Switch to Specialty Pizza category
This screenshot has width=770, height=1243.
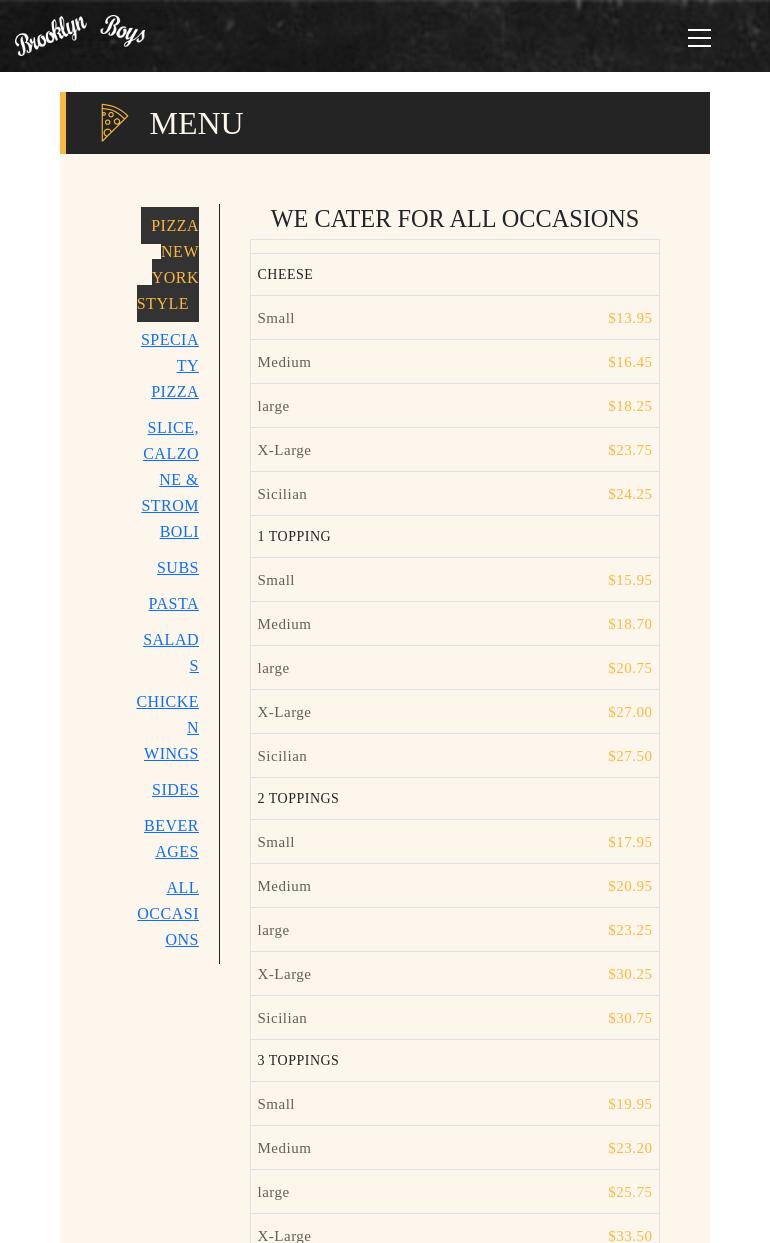[x=170, y=365]
